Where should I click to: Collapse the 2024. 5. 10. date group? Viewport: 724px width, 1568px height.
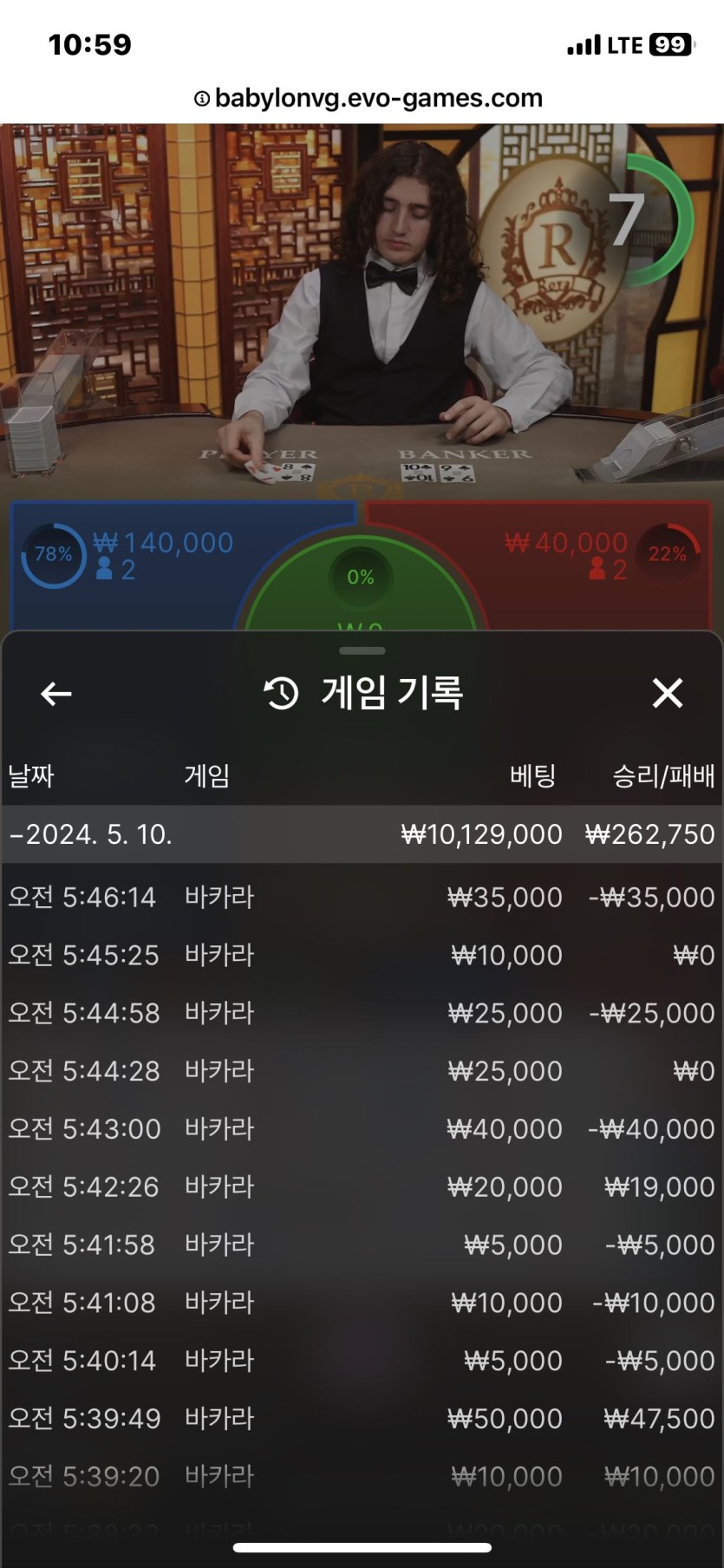click(91, 834)
